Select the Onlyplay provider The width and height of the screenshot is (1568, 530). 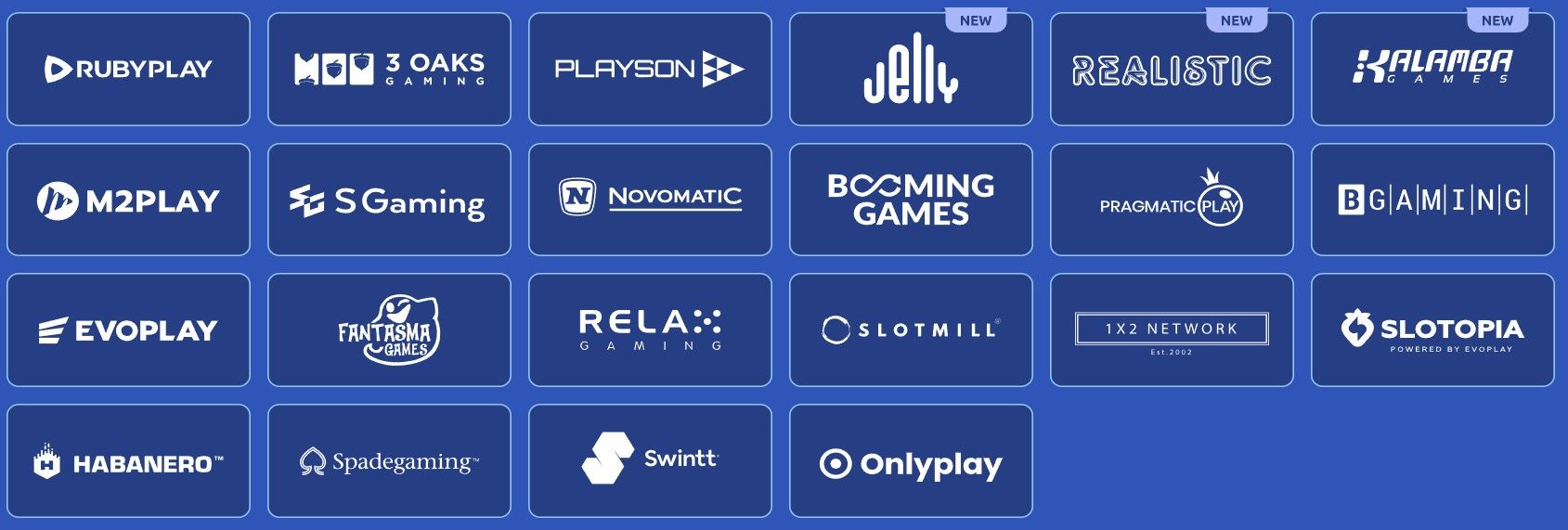[x=911, y=461]
